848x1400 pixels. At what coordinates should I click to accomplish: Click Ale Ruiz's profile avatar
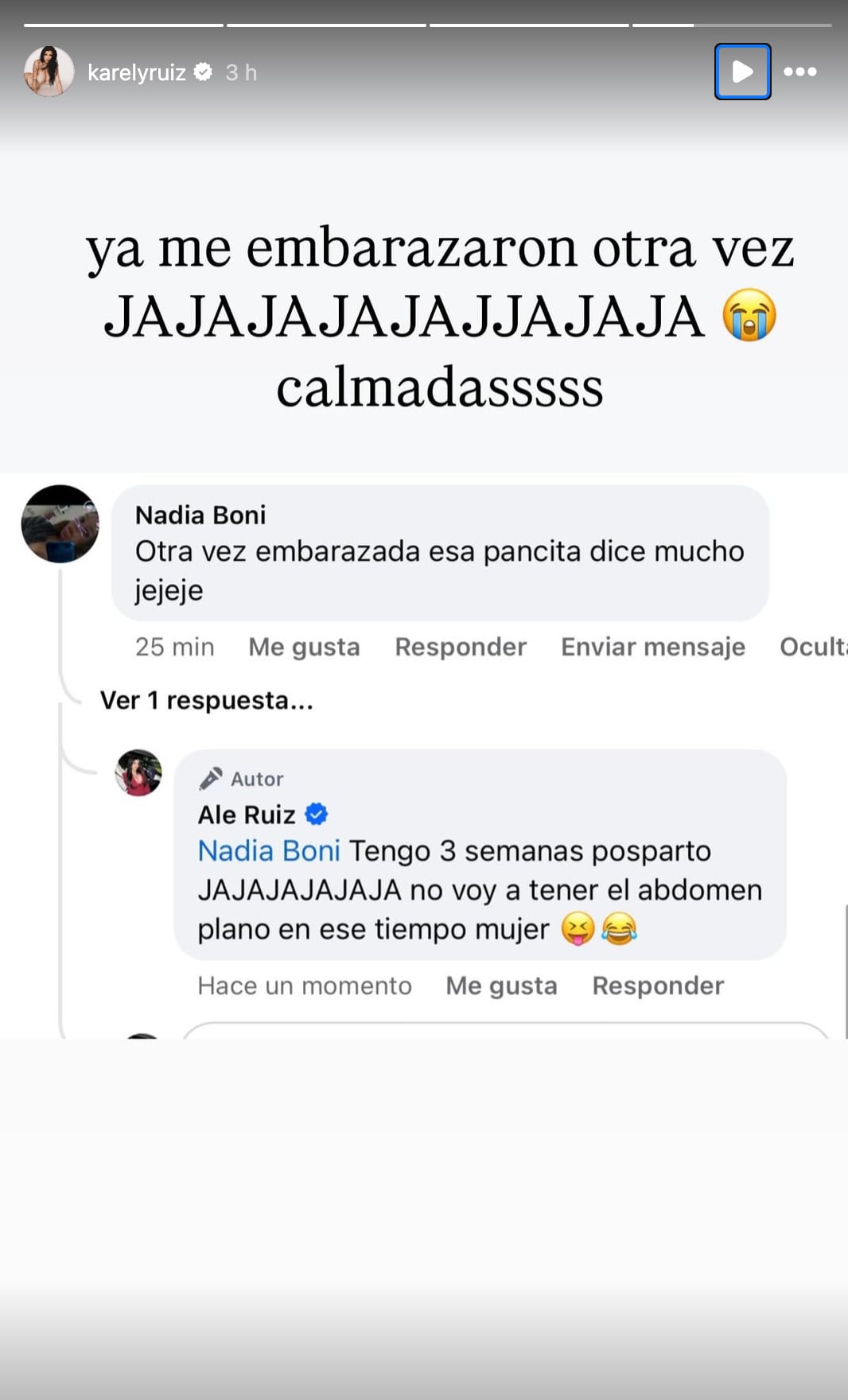point(138,772)
